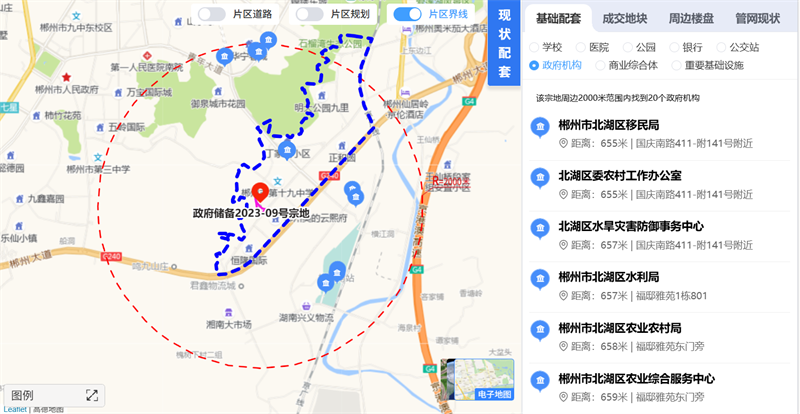The height and width of the screenshot is (414, 800).
Task: Open the 郴州市北湖区水利局 result
Action: coord(608,277)
